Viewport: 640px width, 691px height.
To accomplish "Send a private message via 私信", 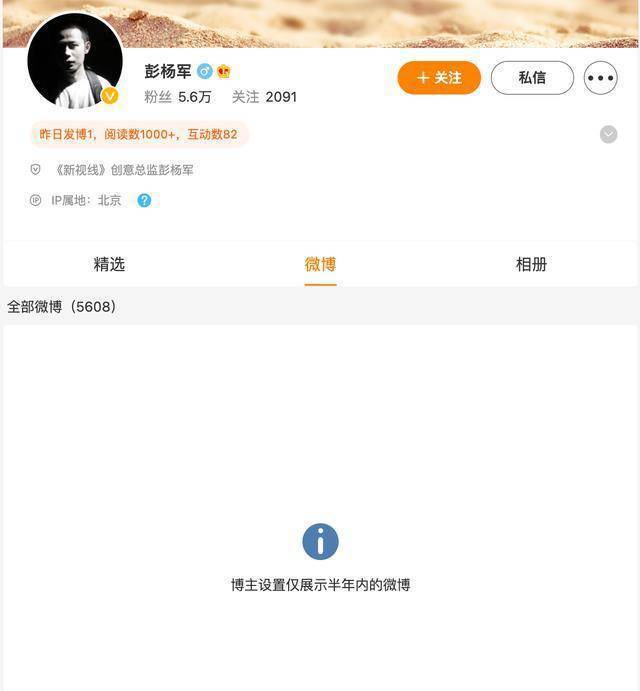I will click(x=532, y=78).
